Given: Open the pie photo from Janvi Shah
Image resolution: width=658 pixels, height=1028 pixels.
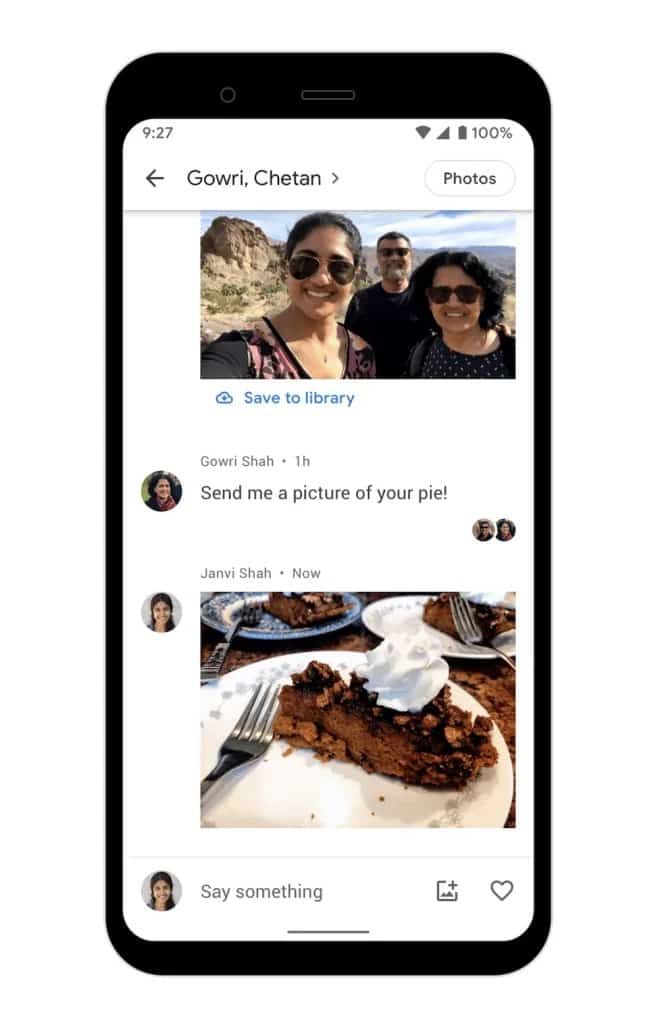Looking at the screenshot, I should point(357,709).
